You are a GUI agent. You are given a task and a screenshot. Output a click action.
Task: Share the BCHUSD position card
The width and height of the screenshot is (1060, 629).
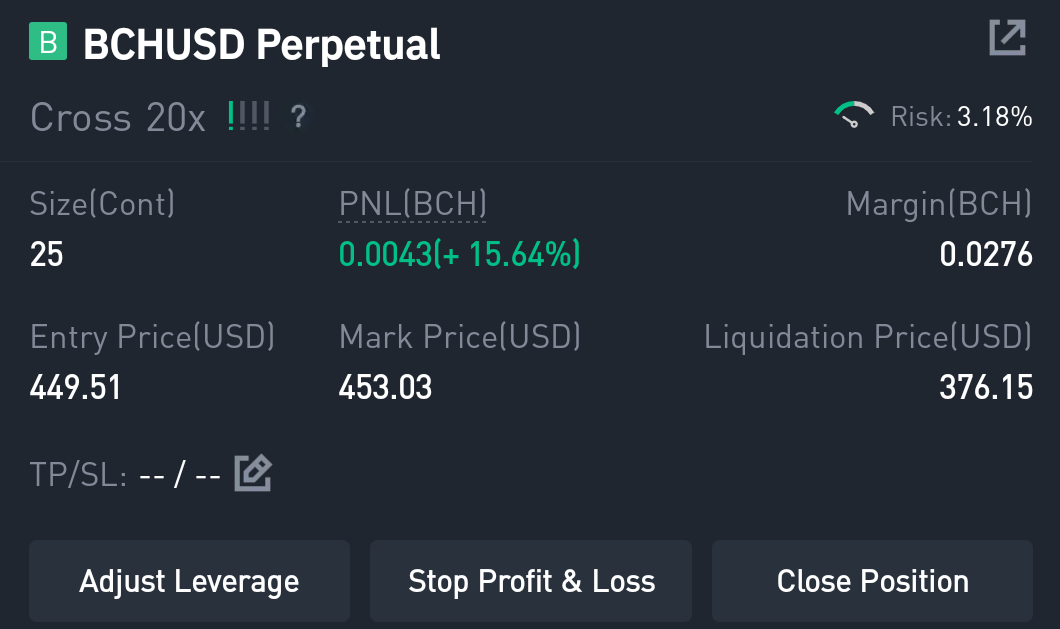point(1007,38)
